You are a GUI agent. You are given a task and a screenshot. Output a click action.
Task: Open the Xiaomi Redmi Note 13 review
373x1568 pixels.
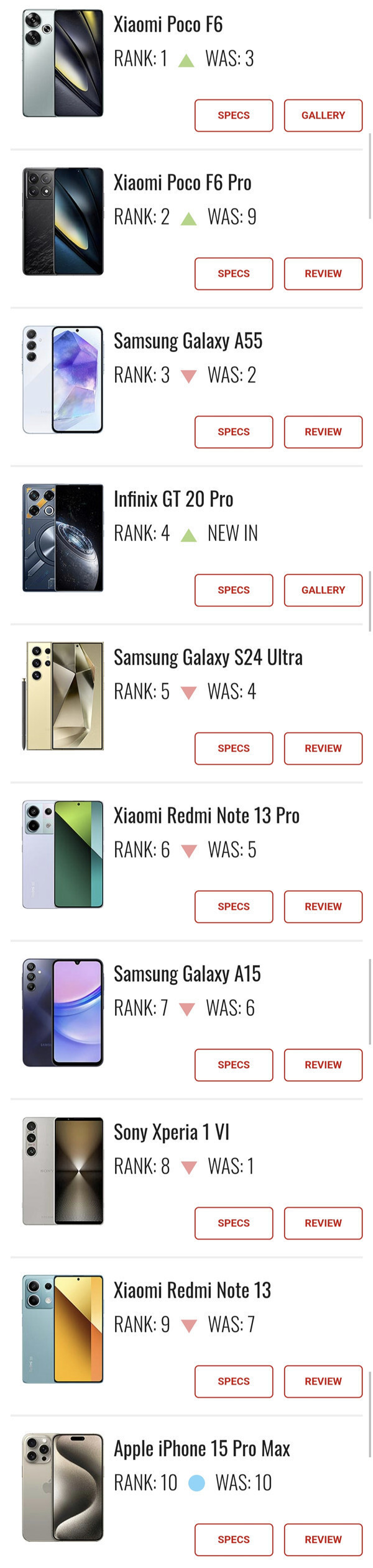323,1382
